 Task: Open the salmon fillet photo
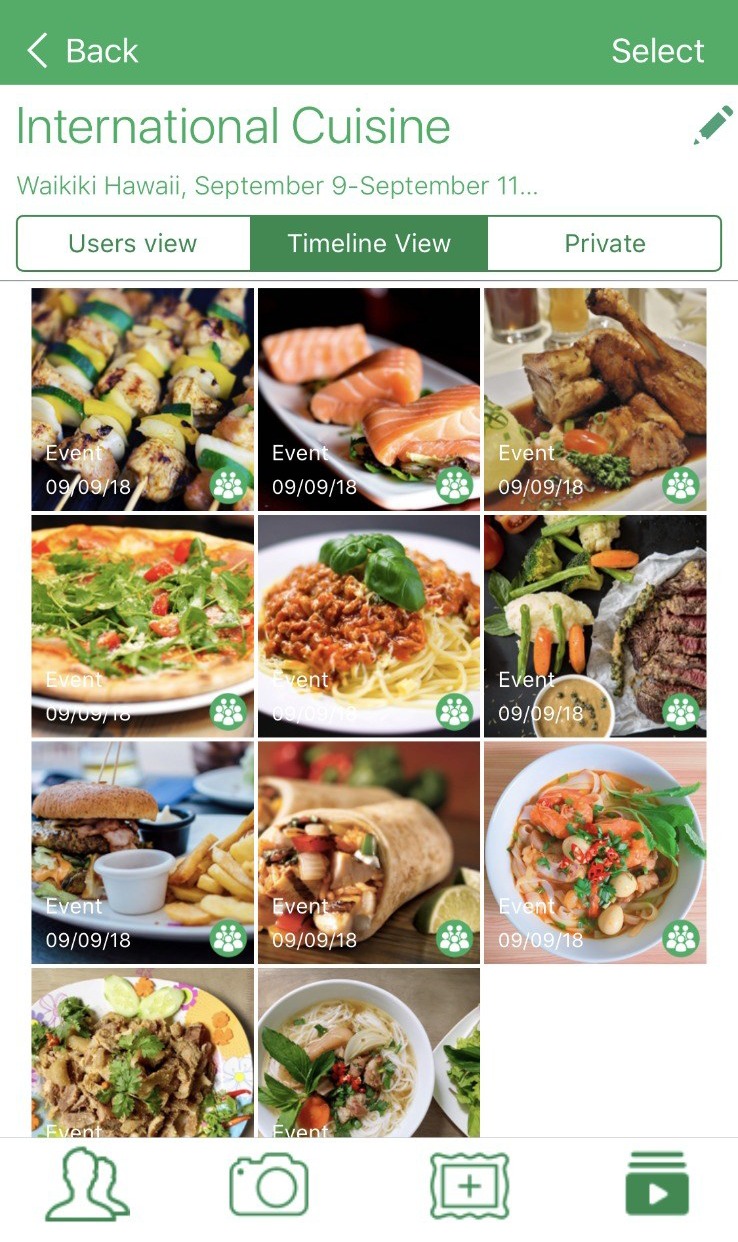tap(369, 399)
